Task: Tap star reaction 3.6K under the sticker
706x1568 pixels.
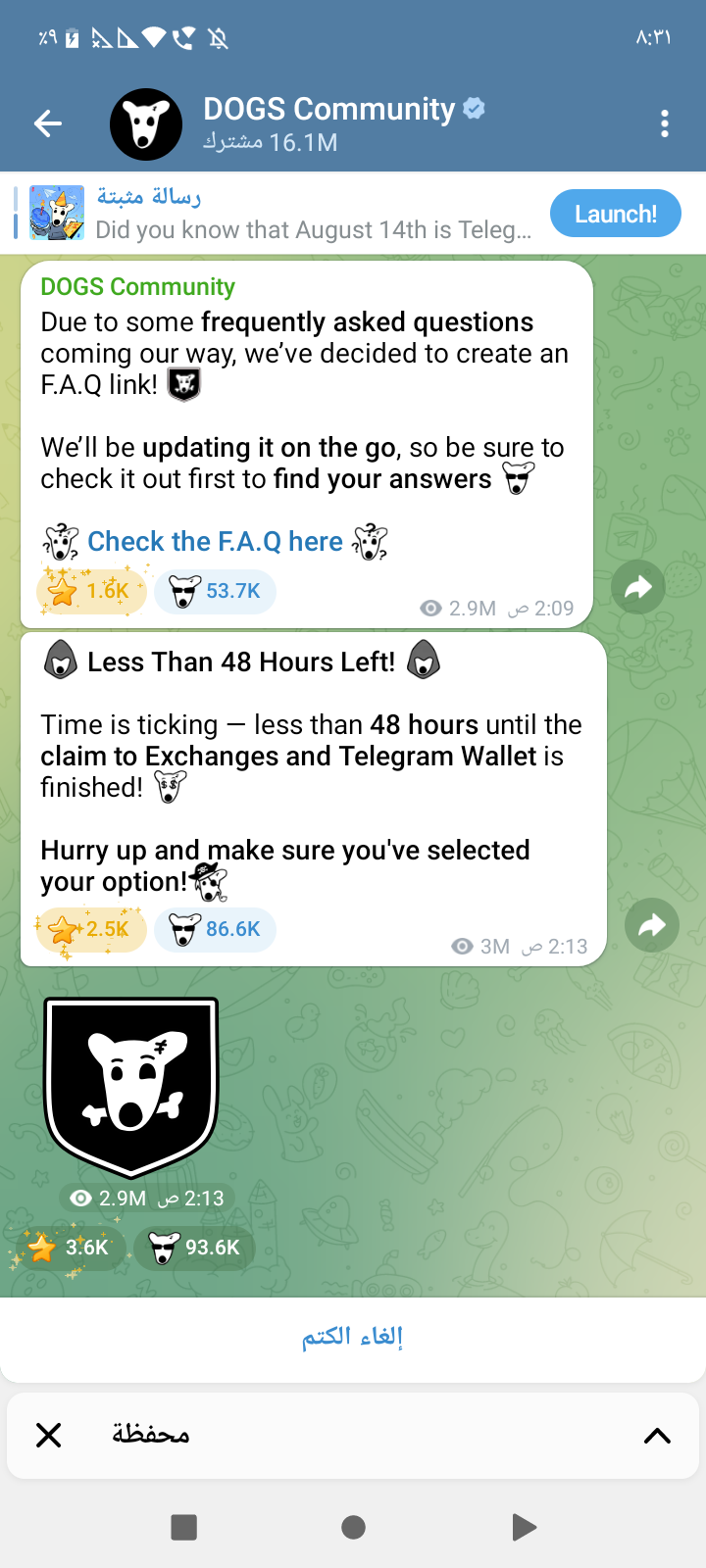Action: (69, 1248)
